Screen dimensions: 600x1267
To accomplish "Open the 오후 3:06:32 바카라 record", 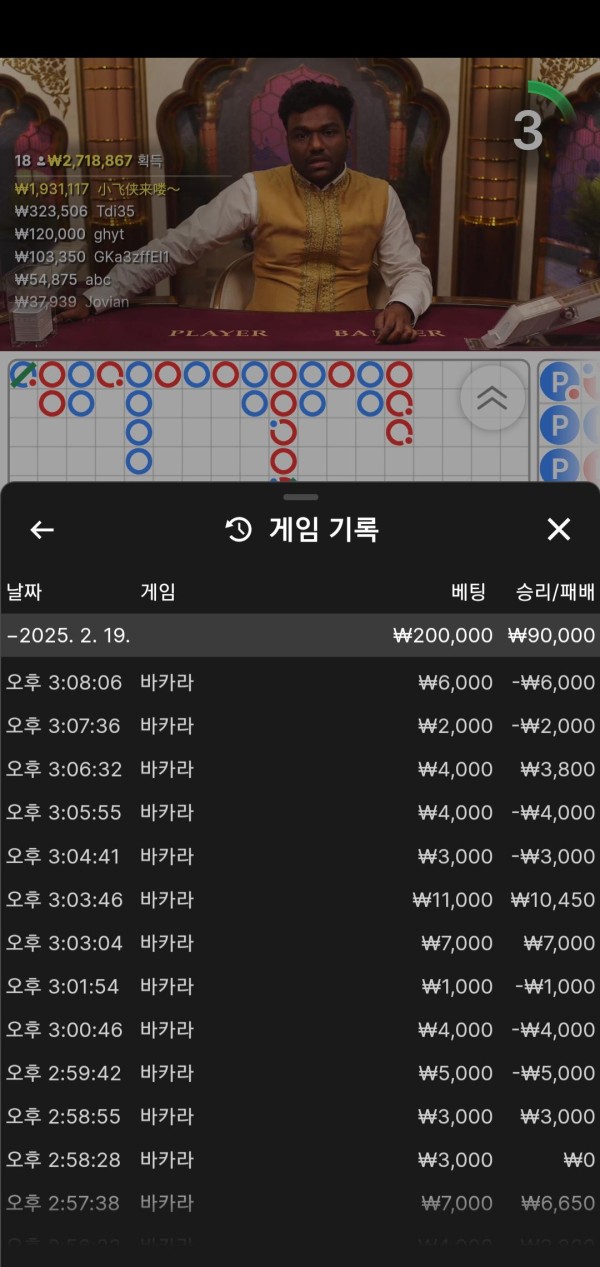I will [300, 769].
